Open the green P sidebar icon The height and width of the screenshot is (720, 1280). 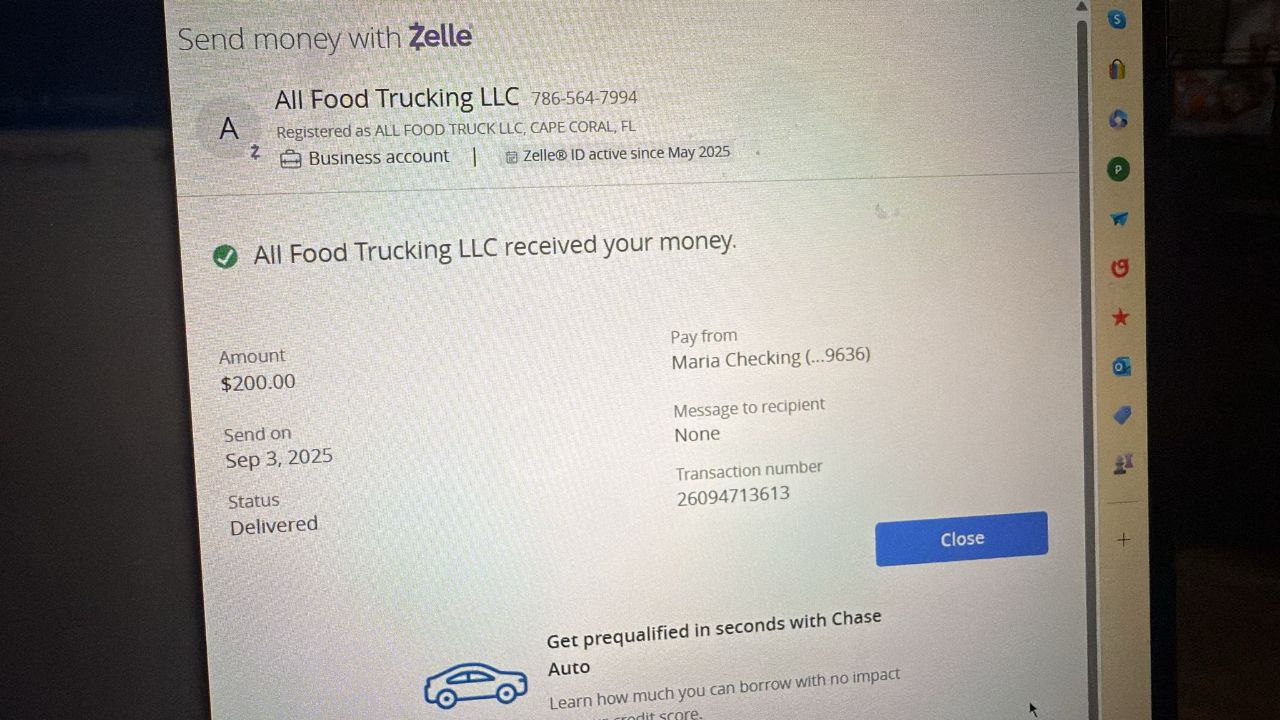pos(1118,170)
